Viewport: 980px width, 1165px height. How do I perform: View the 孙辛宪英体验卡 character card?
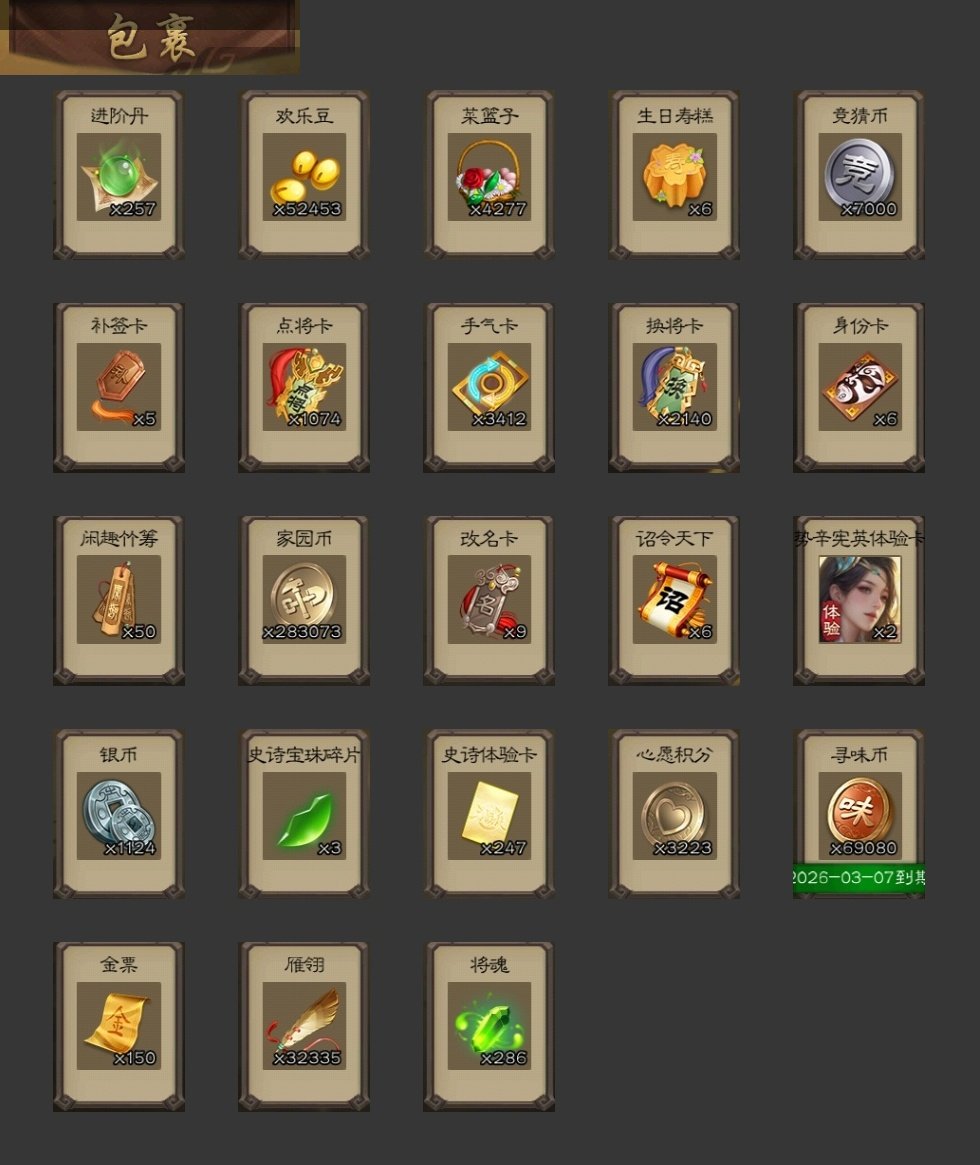(859, 600)
